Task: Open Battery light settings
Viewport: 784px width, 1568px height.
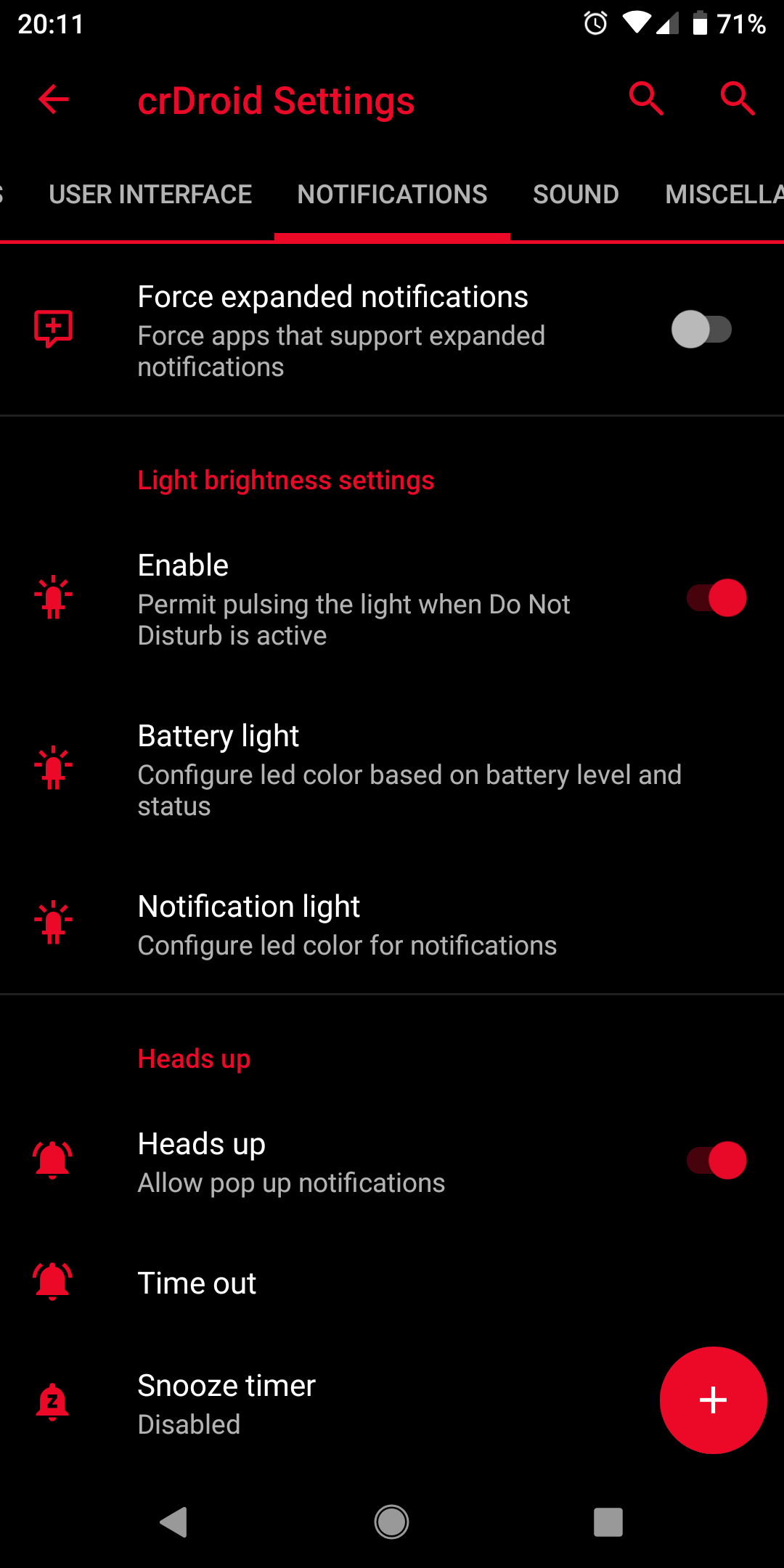Action: click(392, 770)
